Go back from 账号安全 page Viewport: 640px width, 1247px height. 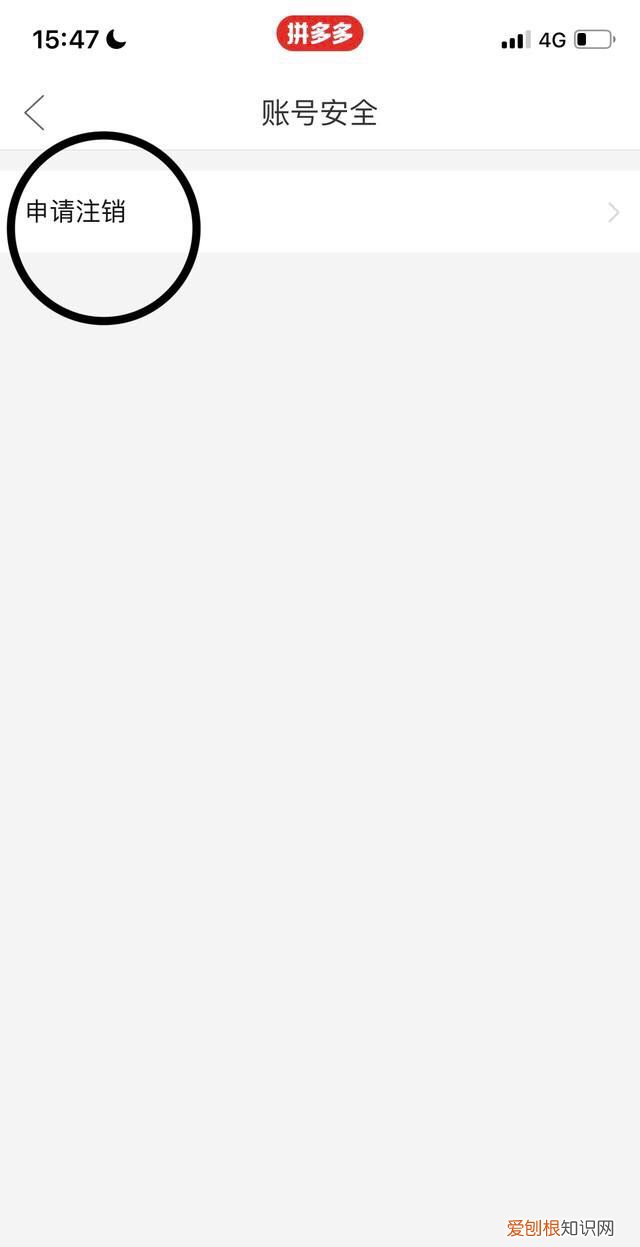(x=35, y=113)
